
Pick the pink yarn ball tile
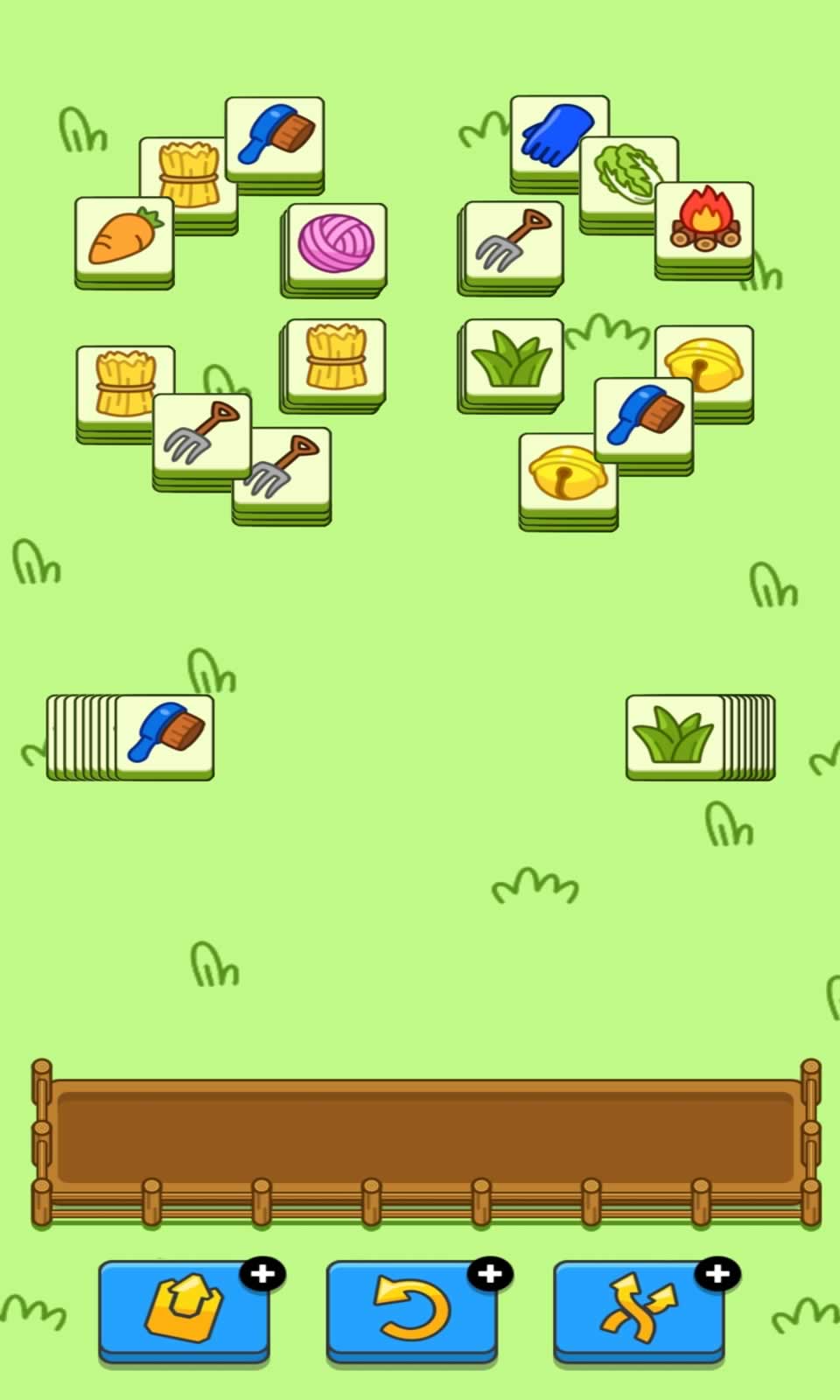tap(336, 243)
